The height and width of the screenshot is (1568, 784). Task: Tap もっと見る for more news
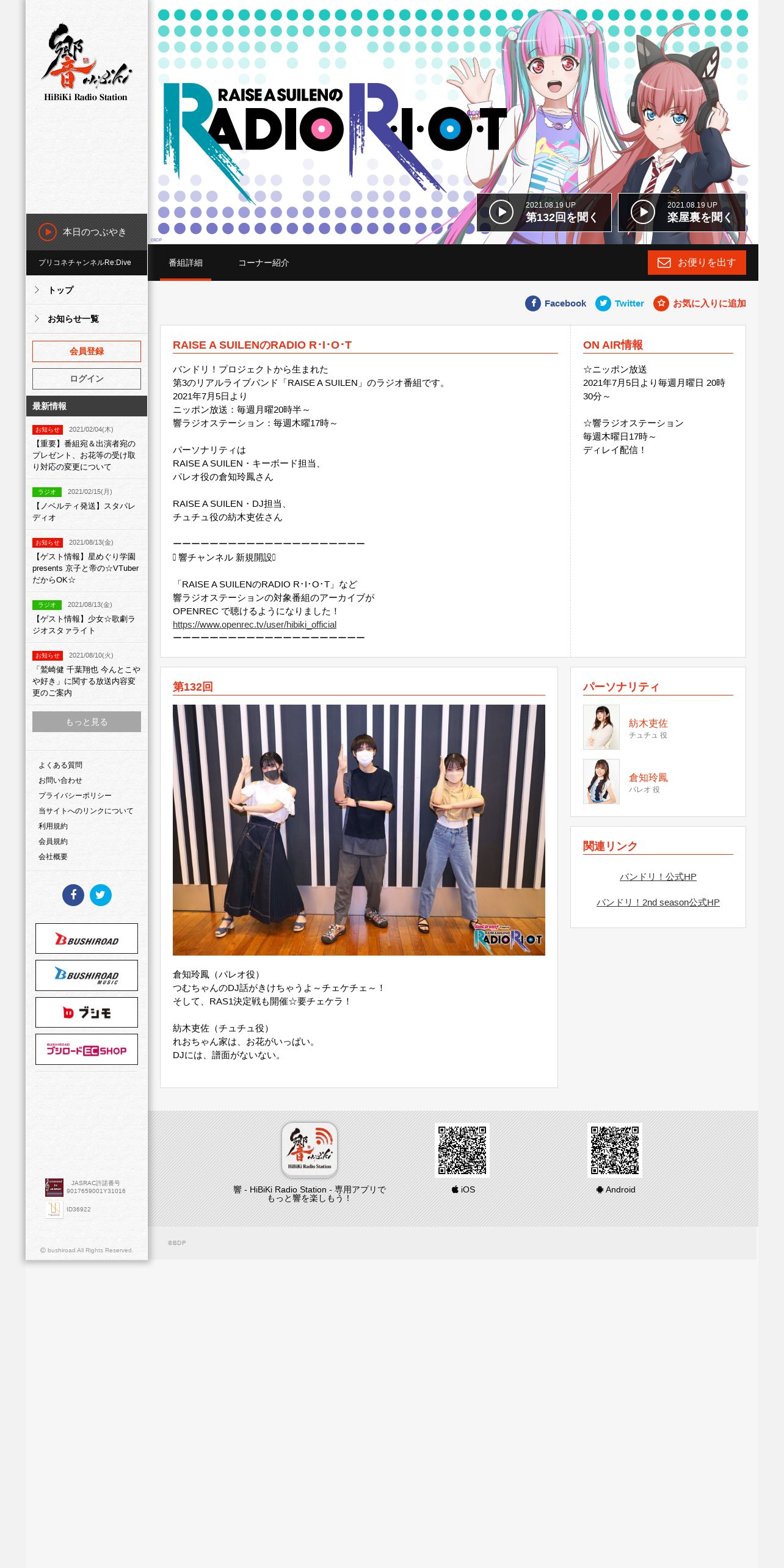(87, 722)
